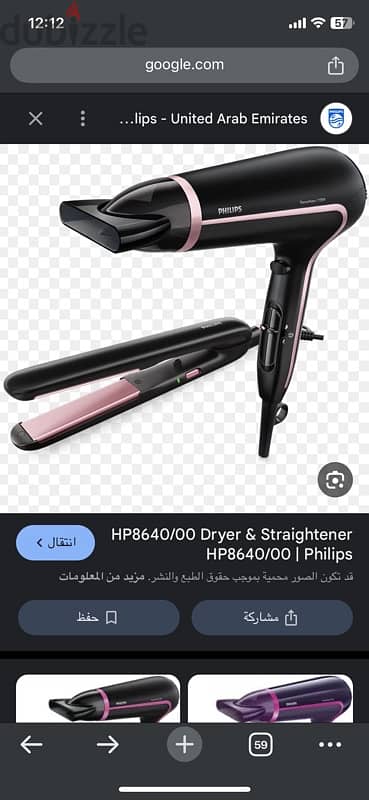Go back to the previous page

click(32, 745)
